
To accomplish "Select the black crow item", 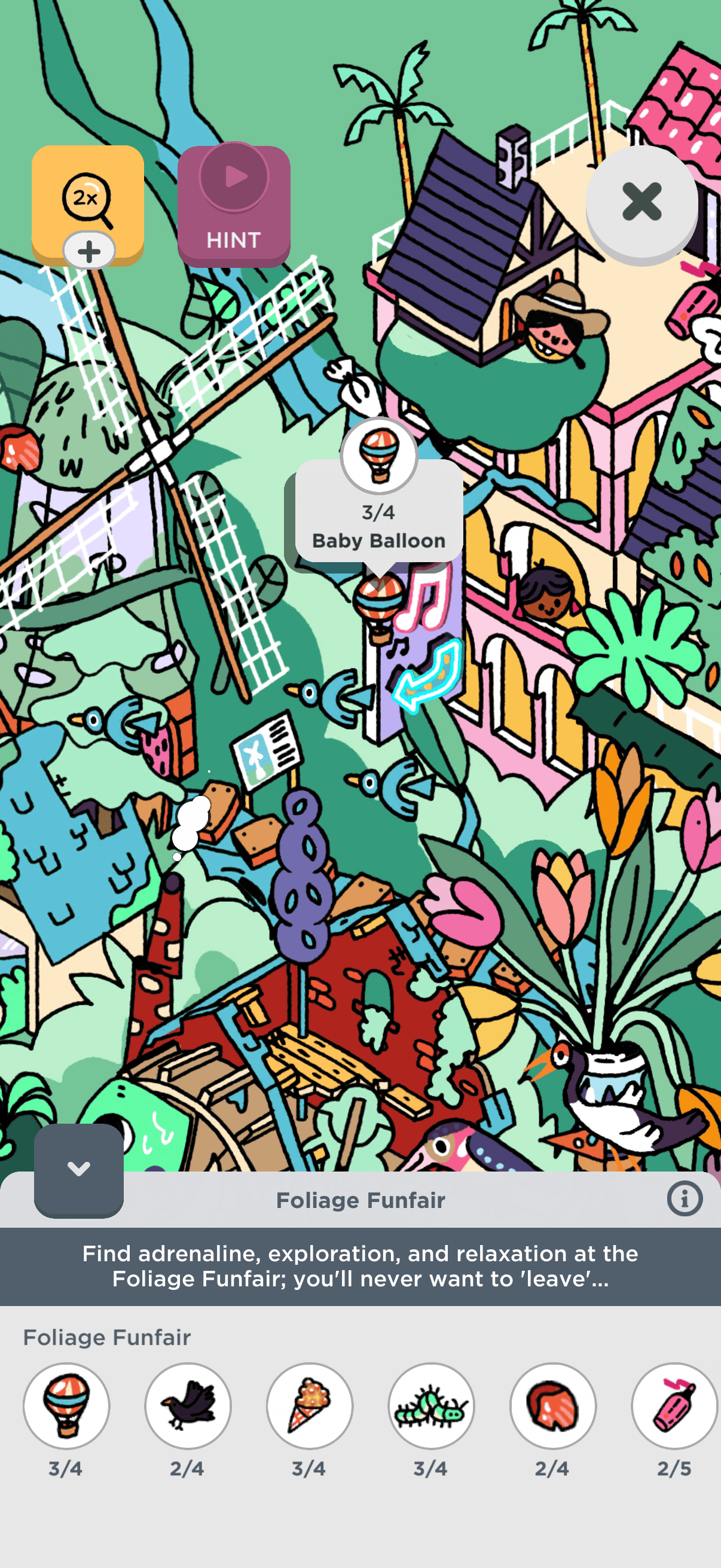I will [x=188, y=1405].
